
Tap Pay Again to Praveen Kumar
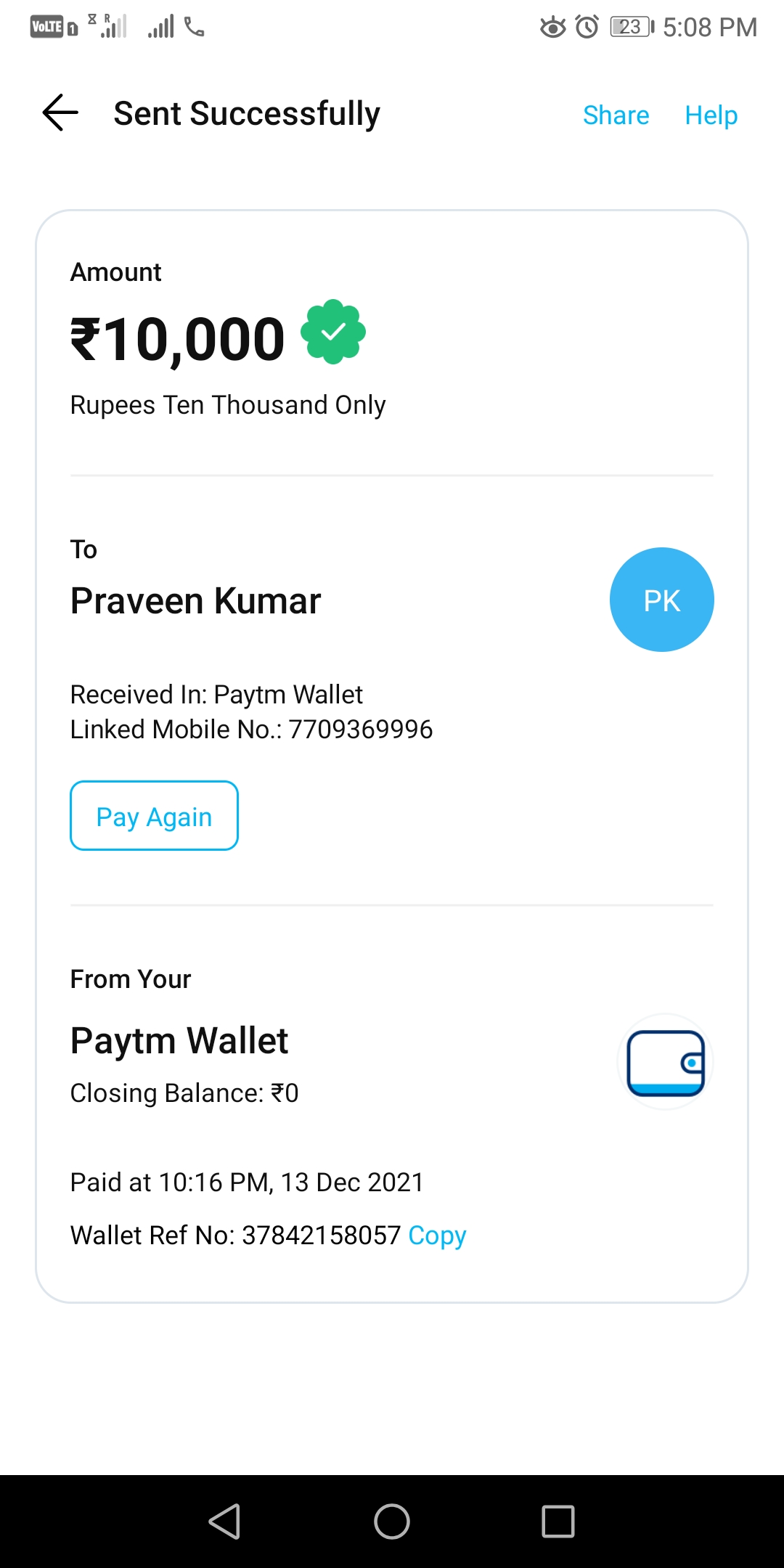154,816
